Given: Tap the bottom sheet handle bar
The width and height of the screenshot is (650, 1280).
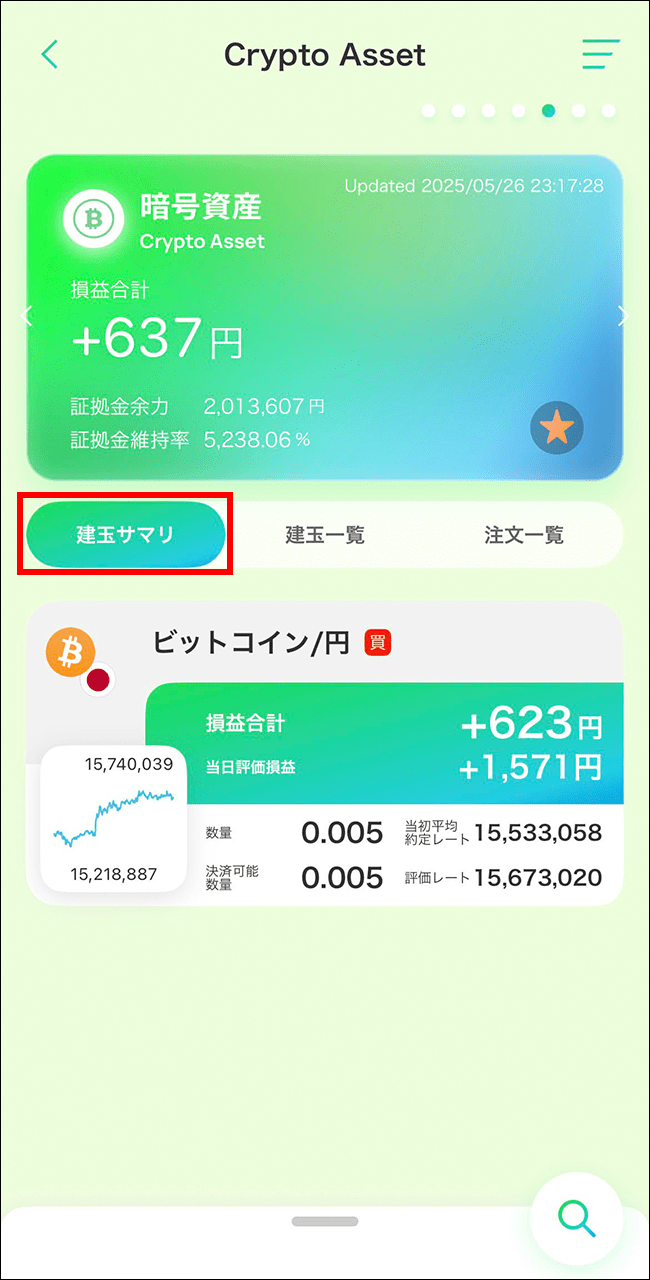Looking at the screenshot, I should 325,1221.
